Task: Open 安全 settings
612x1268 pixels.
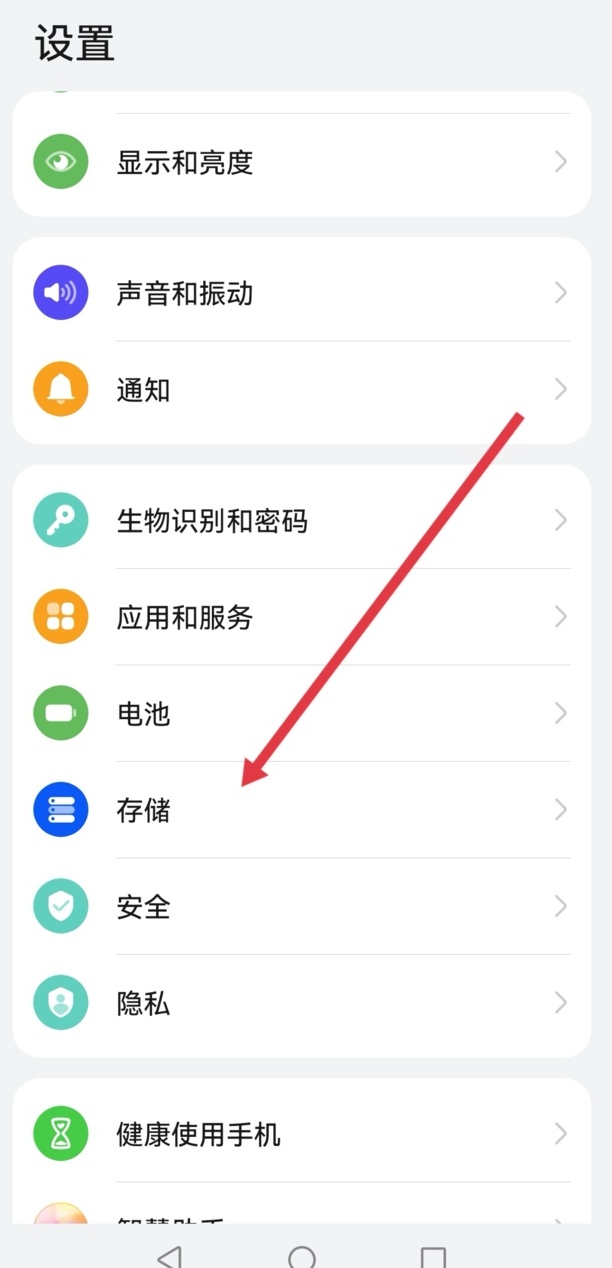Action: pos(300,906)
